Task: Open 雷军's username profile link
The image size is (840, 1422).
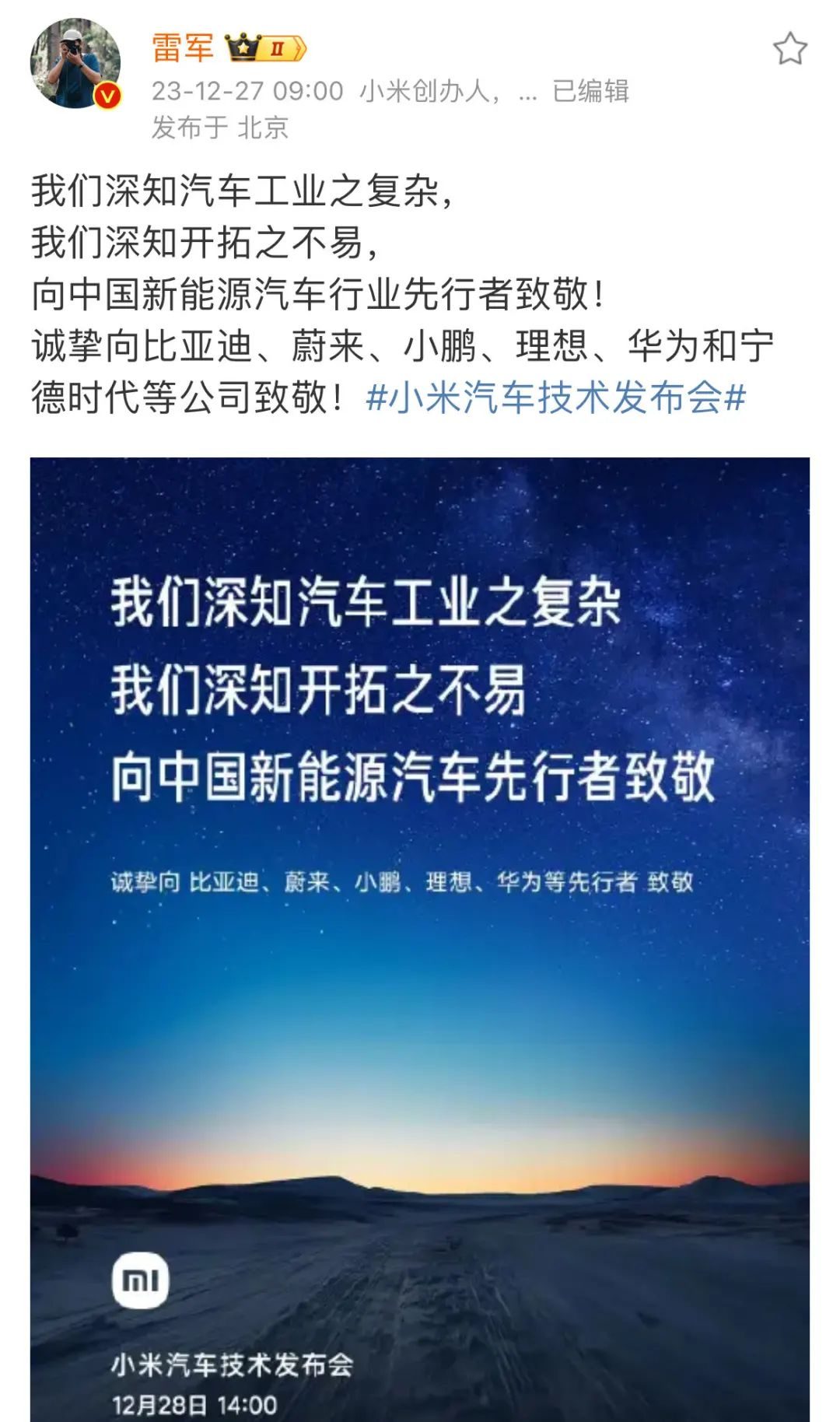Action: click(x=183, y=48)
